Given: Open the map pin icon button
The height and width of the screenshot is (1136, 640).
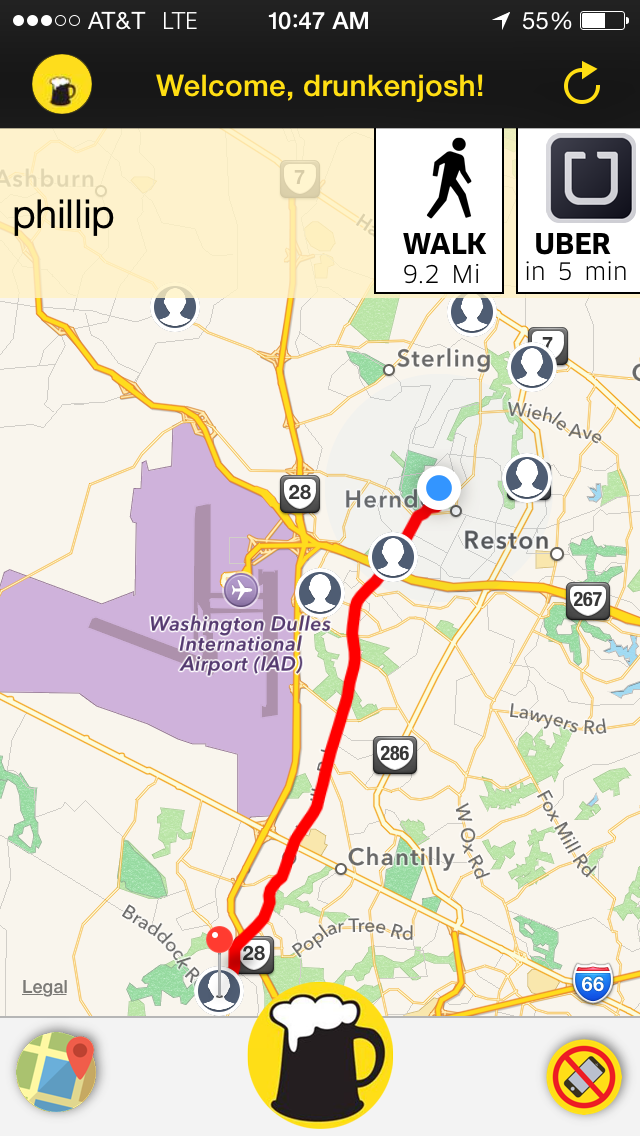Looking at the screenshot, I should 57,1073.
